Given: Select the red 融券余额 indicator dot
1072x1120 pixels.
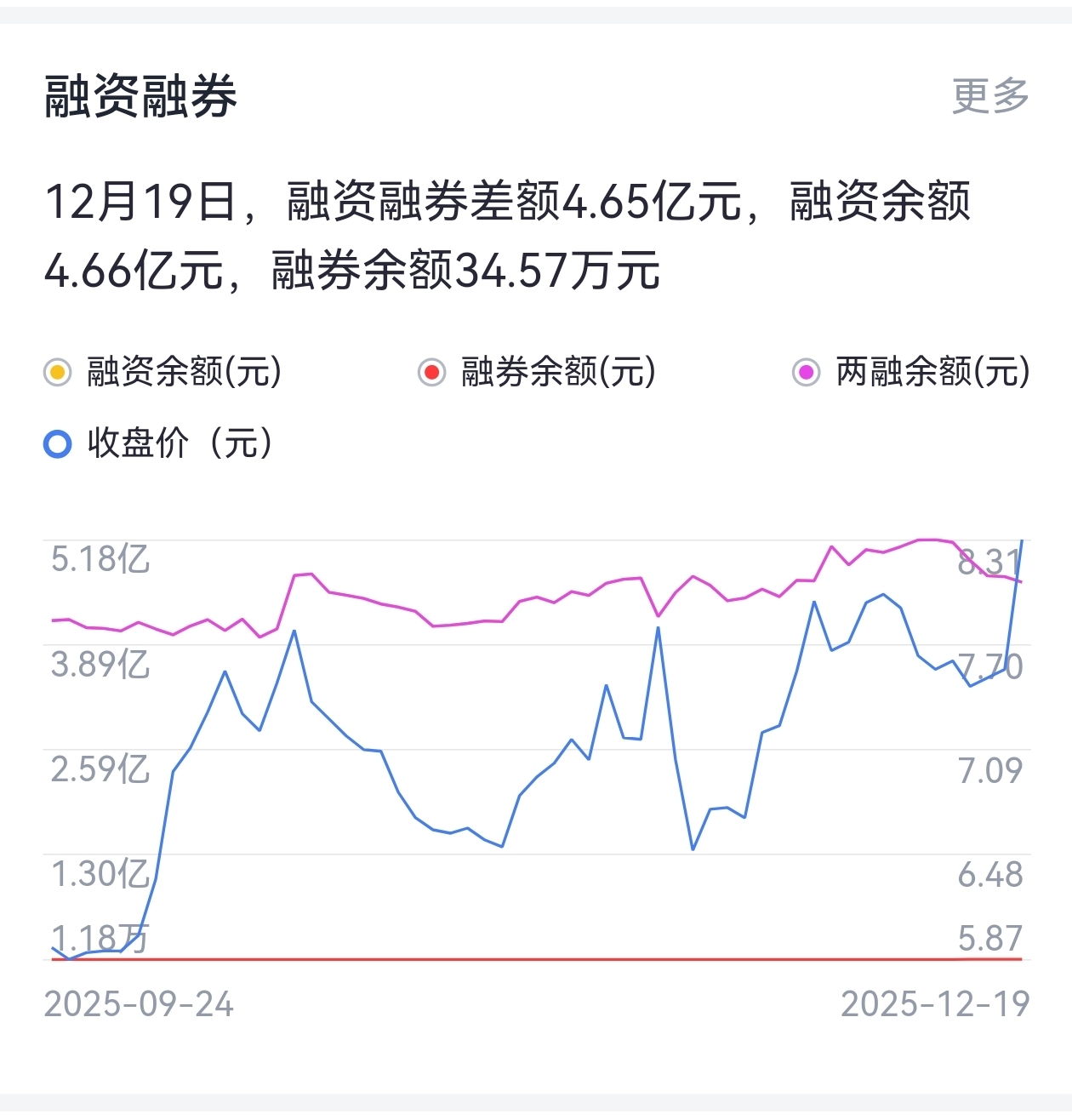Looking at the screenshot, I should 431,372.
